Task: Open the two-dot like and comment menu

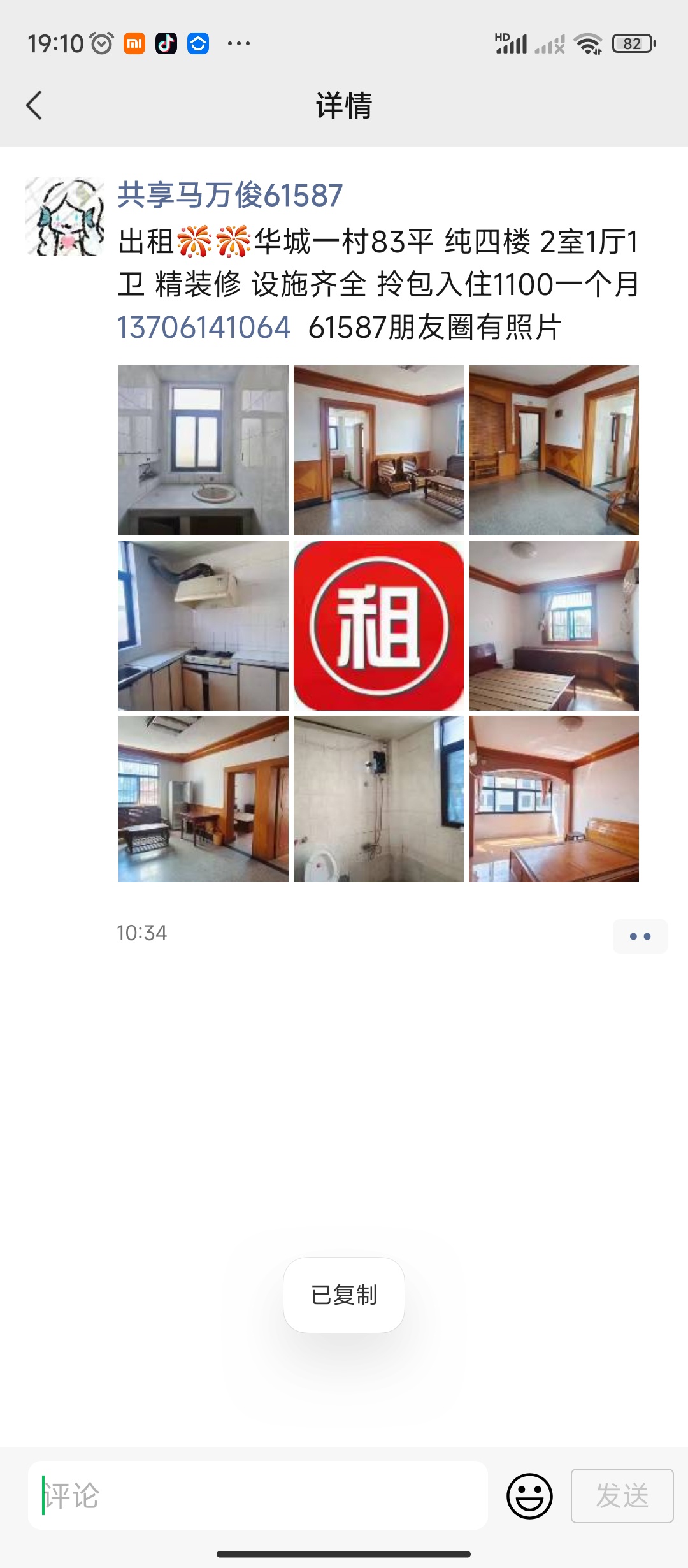Action: coord(640,936)
